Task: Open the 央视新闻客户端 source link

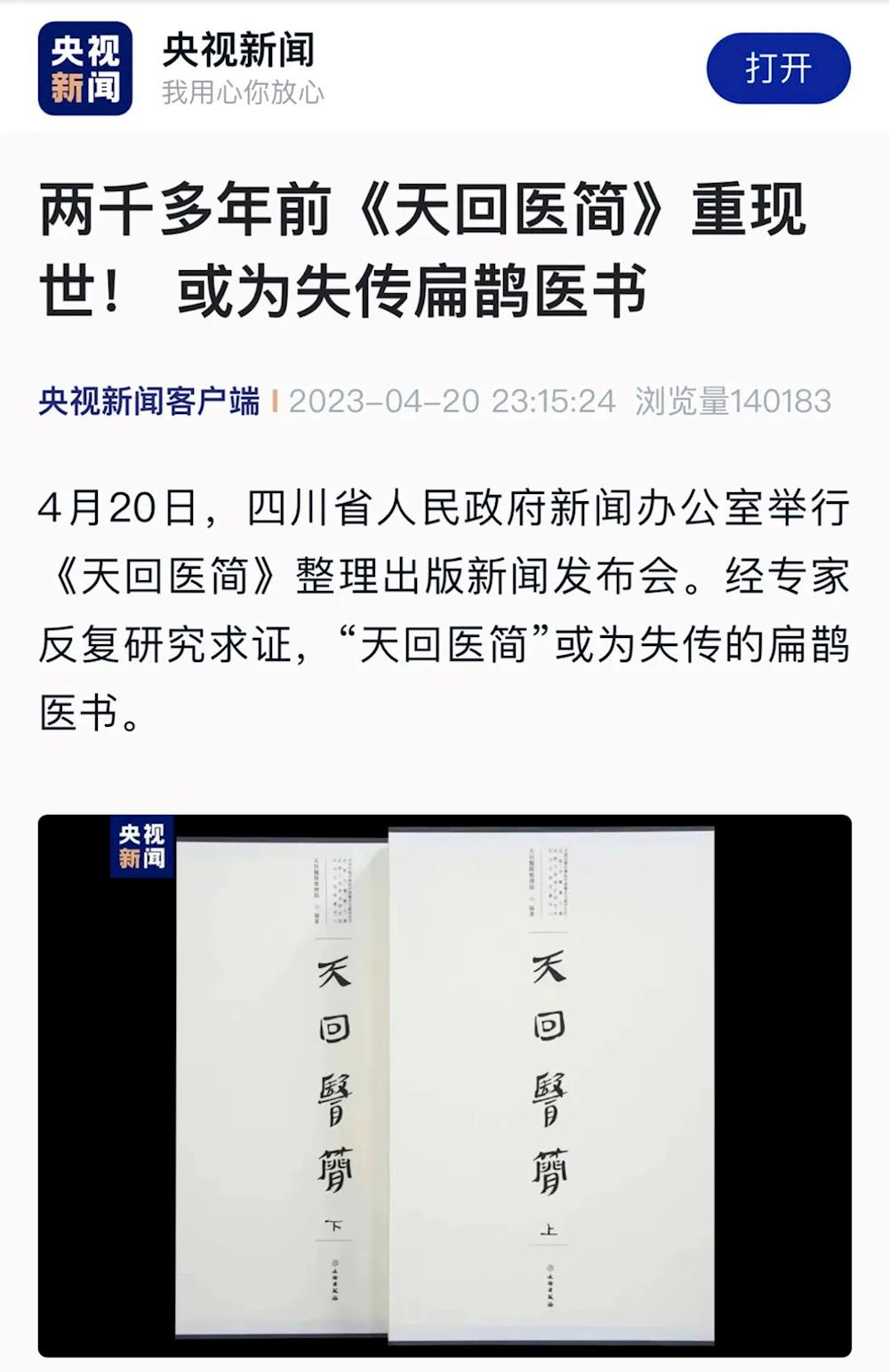Action: [149, 402]
